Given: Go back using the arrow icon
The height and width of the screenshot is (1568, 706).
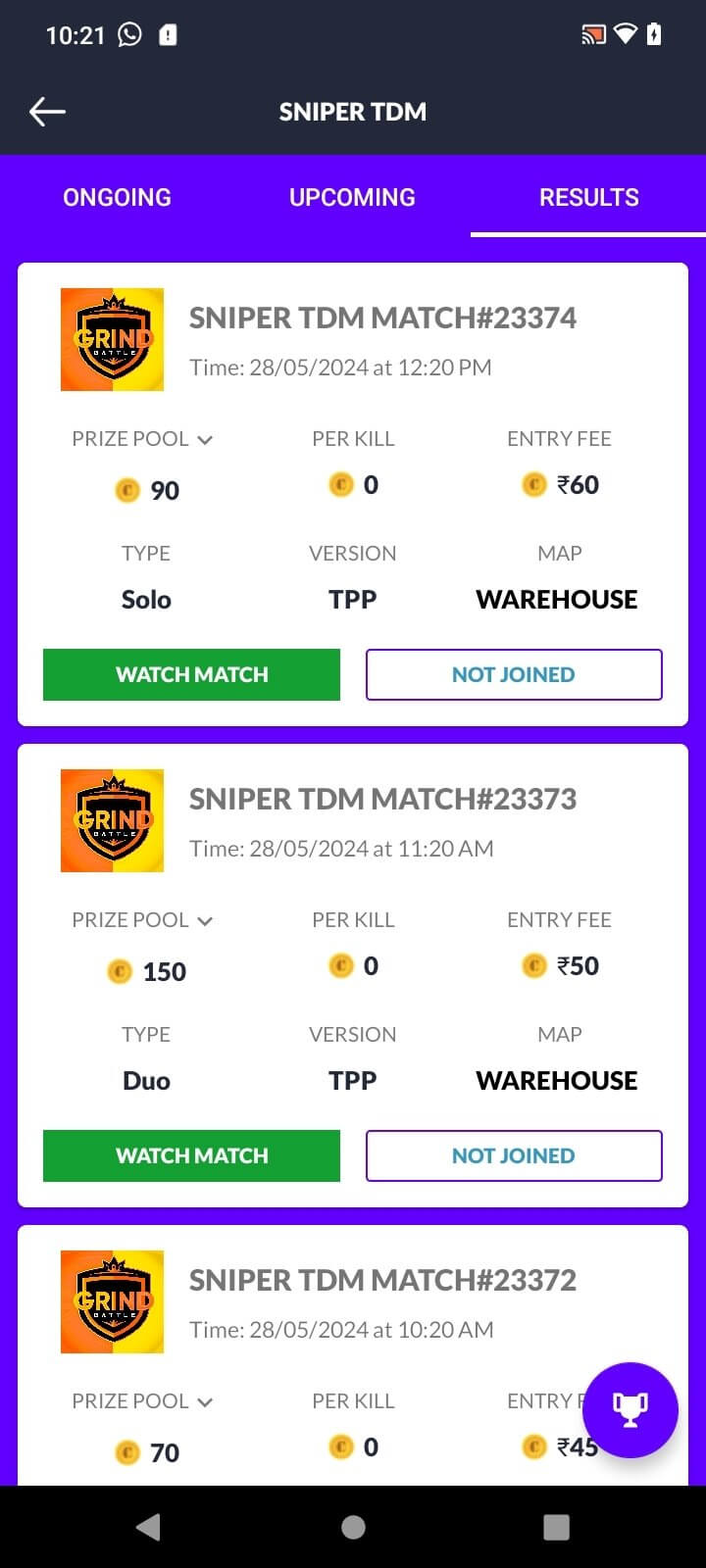Looking at the screenshot, I should 47,112.
